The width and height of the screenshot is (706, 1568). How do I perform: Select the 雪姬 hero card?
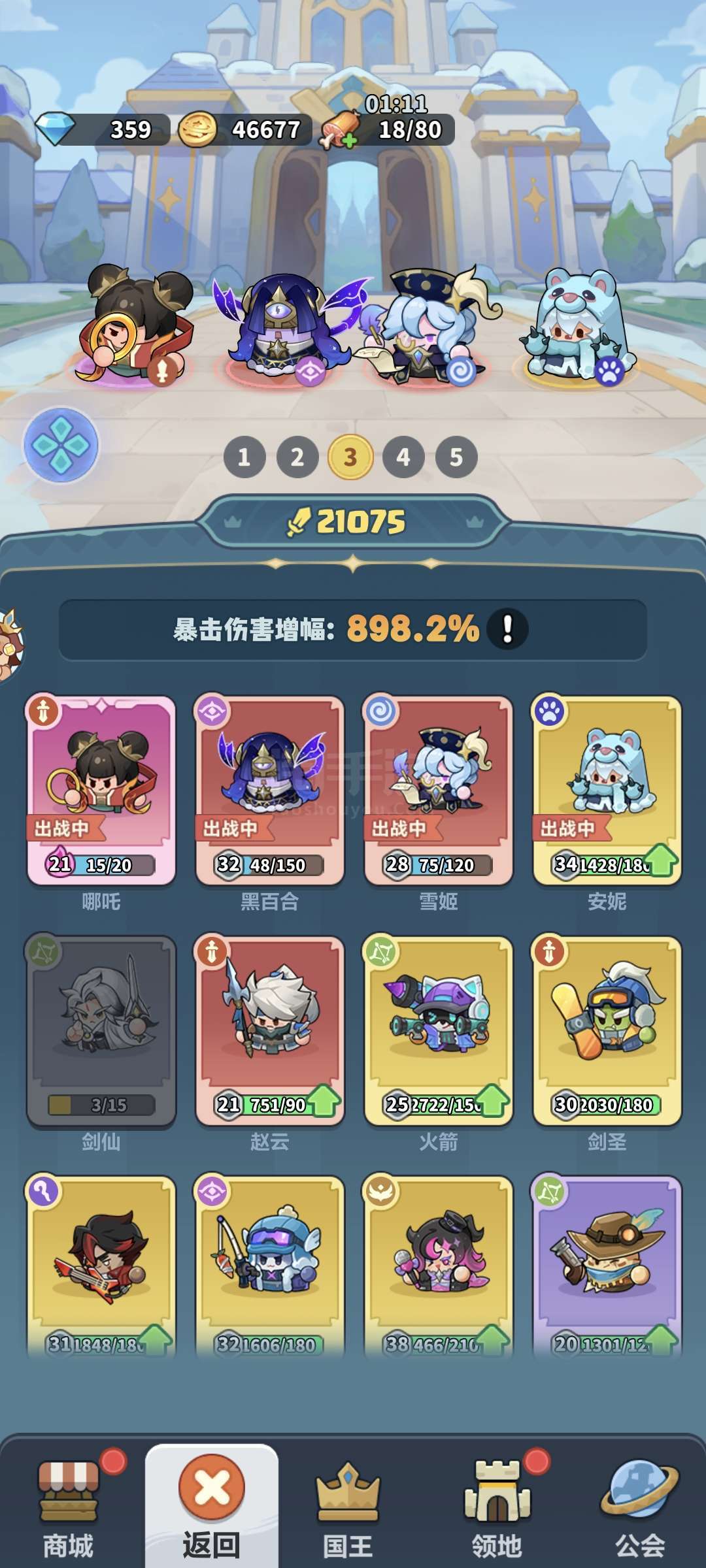[439, 791]
